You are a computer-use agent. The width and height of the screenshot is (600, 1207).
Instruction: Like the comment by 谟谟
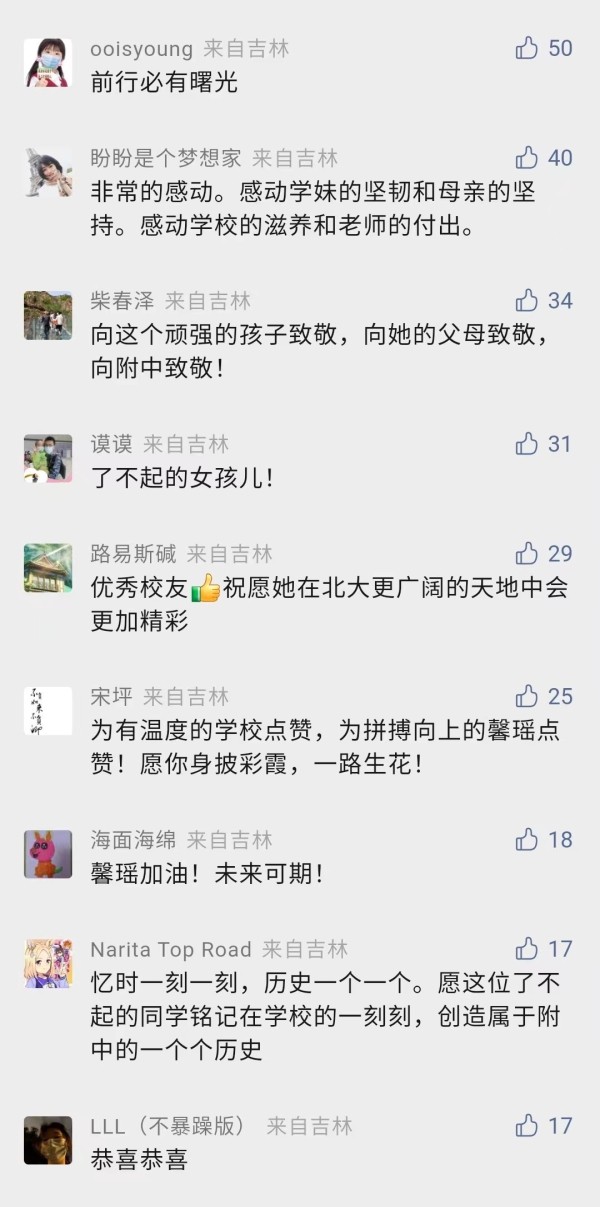(x=527, y=443)
